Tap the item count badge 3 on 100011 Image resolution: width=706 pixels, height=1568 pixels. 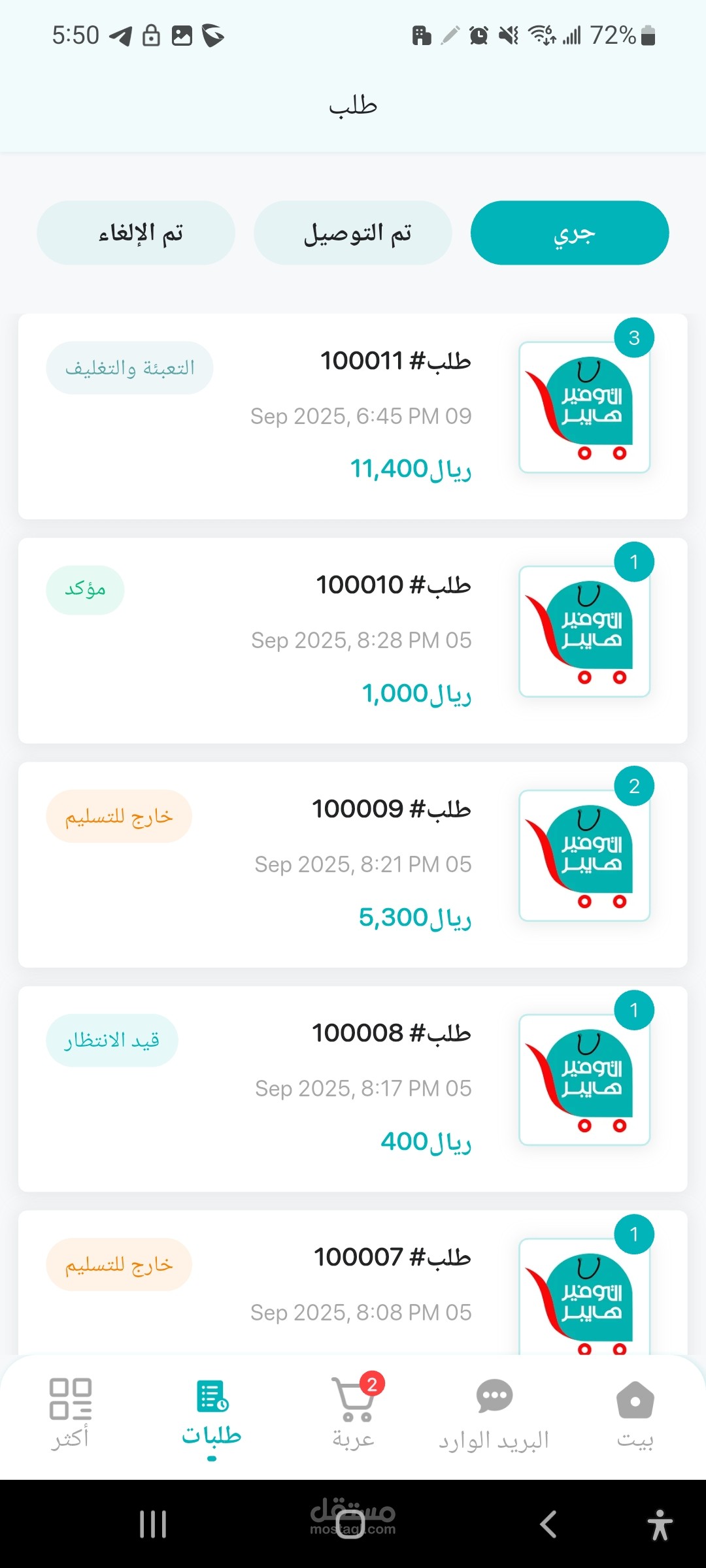point(634,336)
